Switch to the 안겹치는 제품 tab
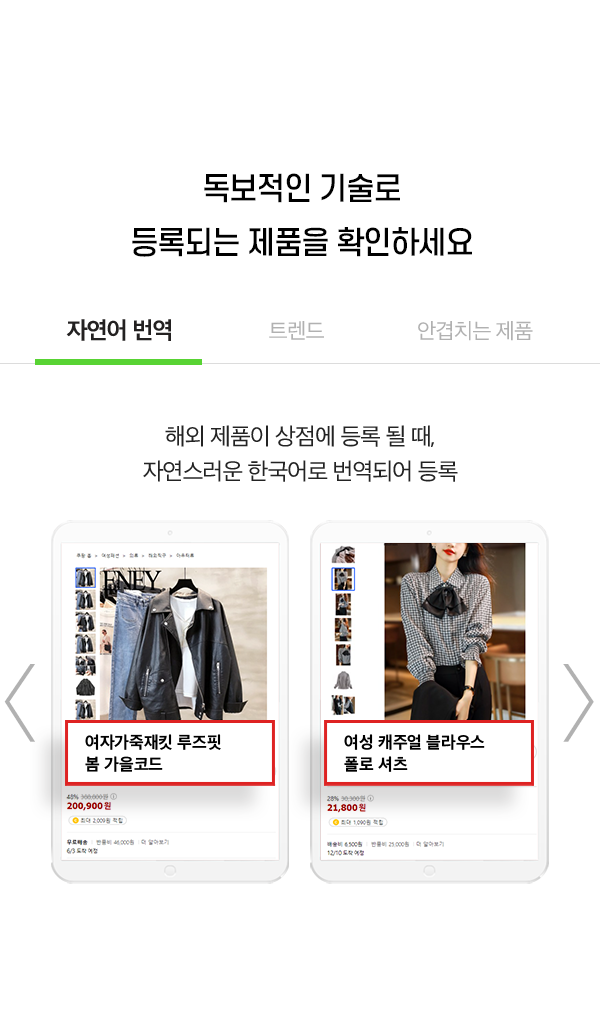 tap(474, 331)
